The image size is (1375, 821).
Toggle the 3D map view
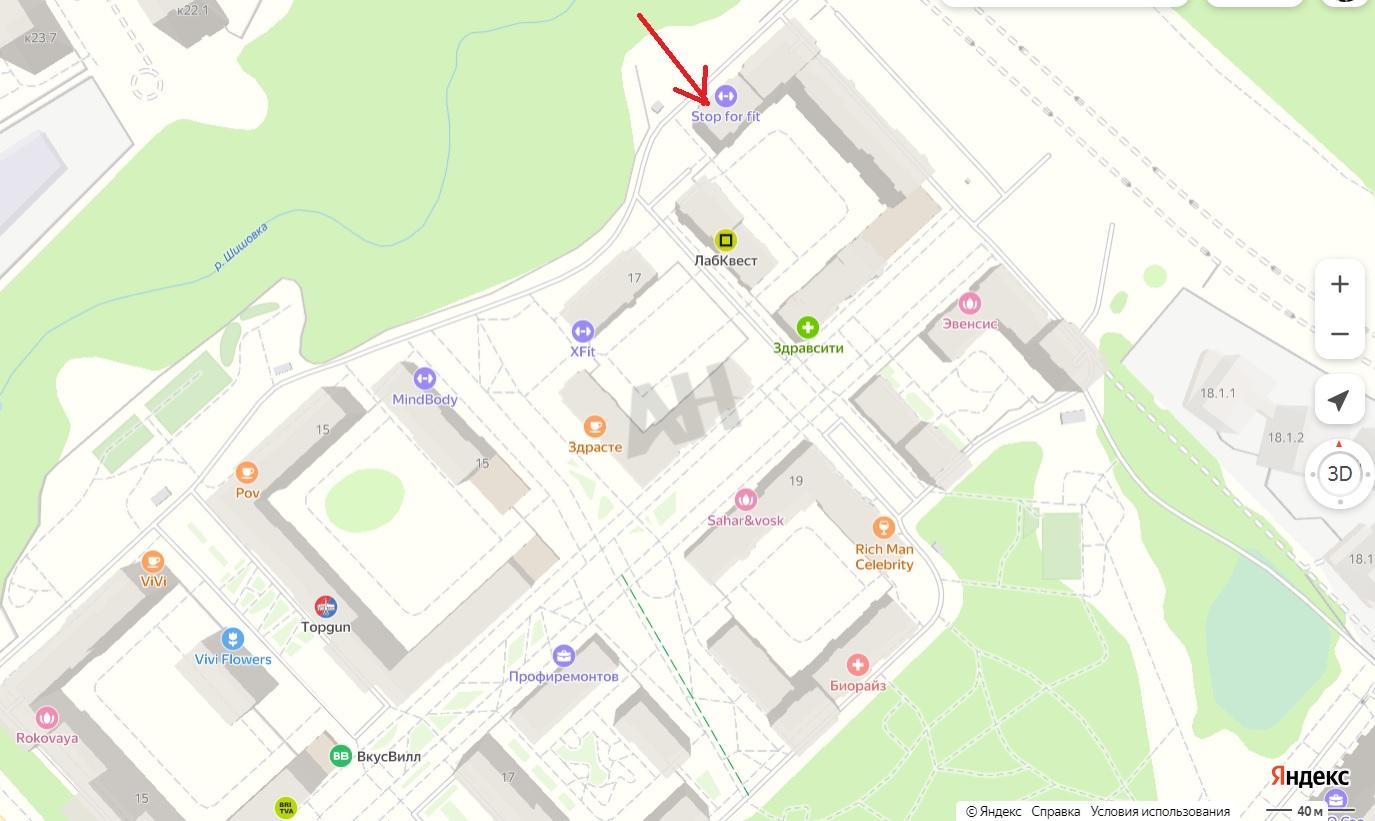pyautogui.click(x=1339, y=474)
